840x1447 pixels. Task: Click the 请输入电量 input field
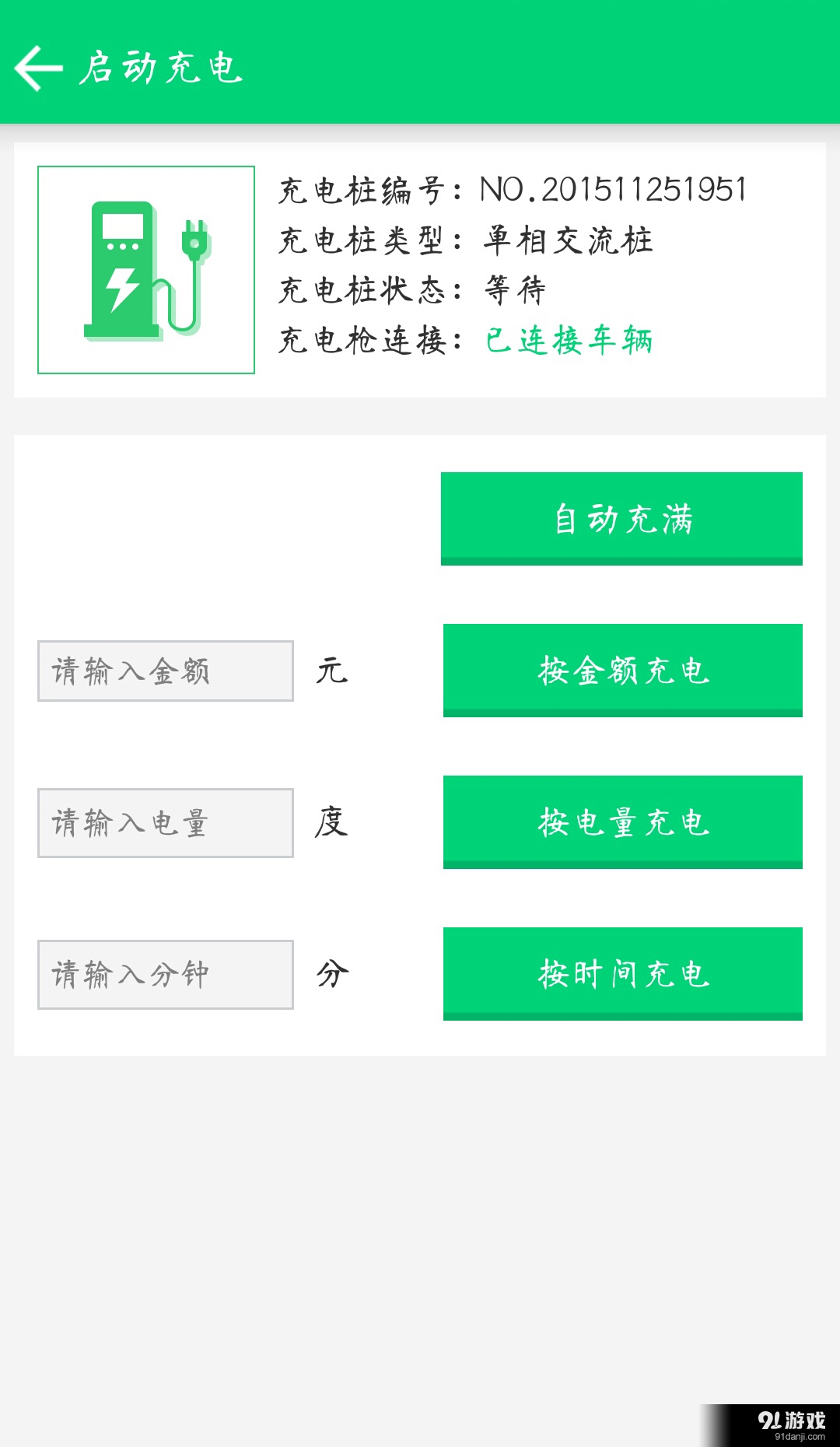coord(166,822)
